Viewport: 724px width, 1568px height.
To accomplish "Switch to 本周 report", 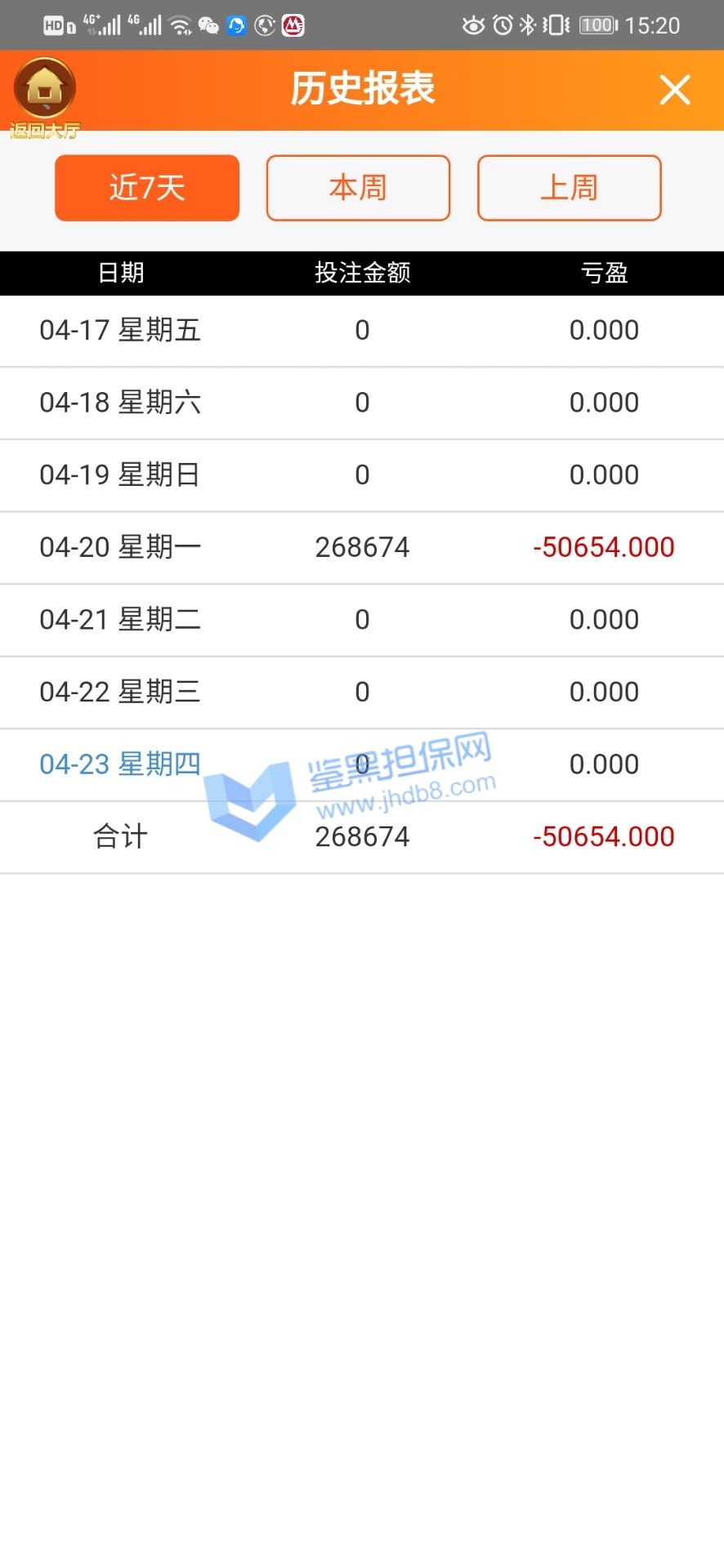I will [x=358, y=188].
